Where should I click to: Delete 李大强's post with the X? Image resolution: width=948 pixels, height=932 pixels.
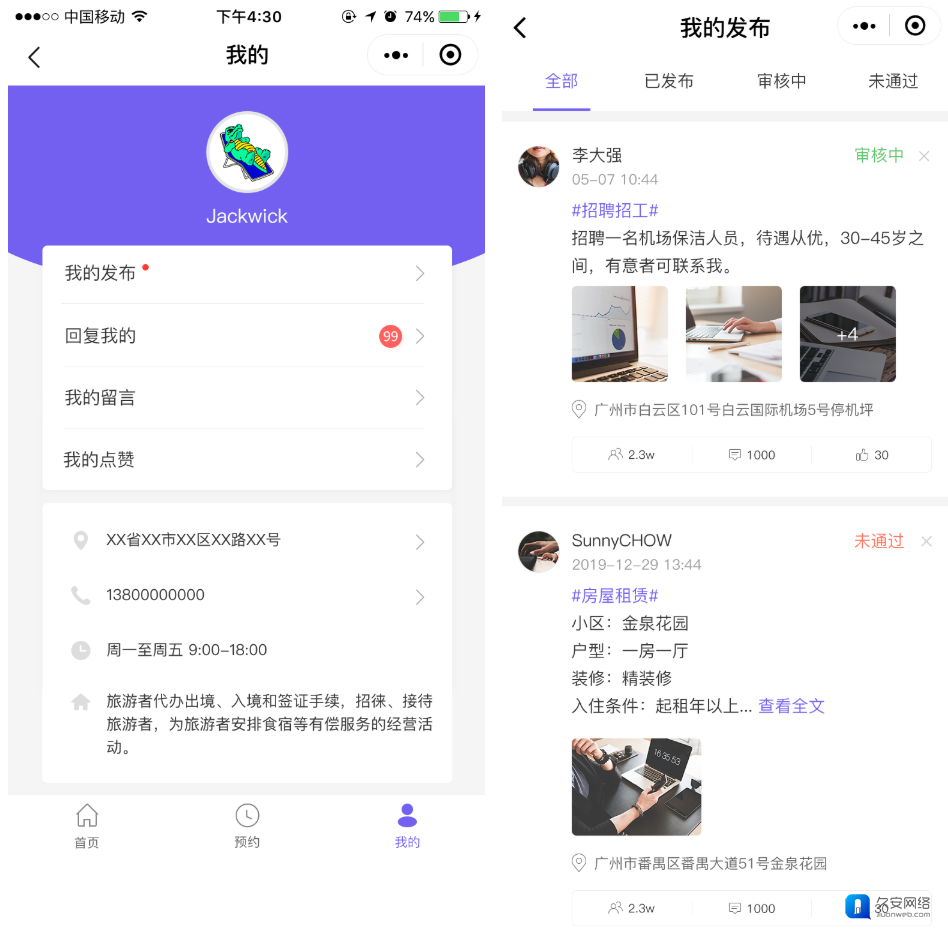coord(924,156)
